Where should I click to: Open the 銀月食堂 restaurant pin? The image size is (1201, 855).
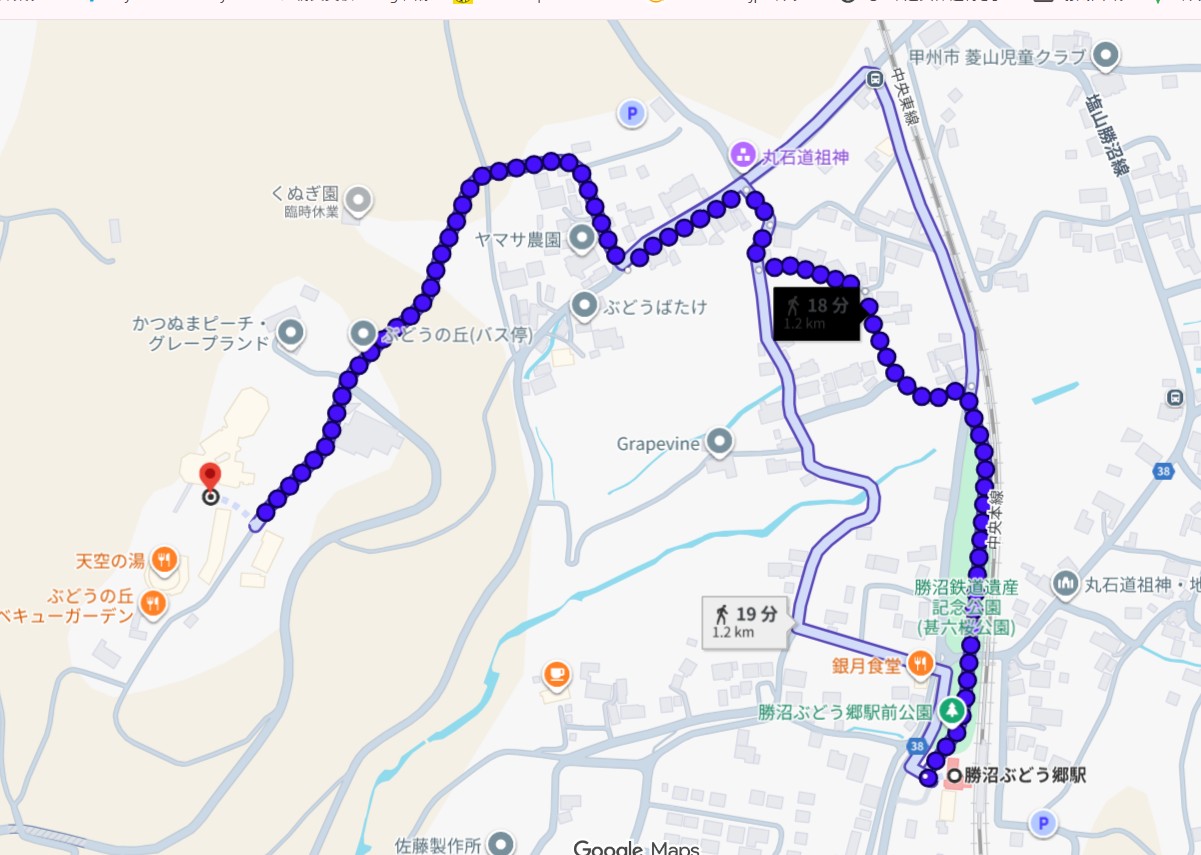click(x=920, y=663)
